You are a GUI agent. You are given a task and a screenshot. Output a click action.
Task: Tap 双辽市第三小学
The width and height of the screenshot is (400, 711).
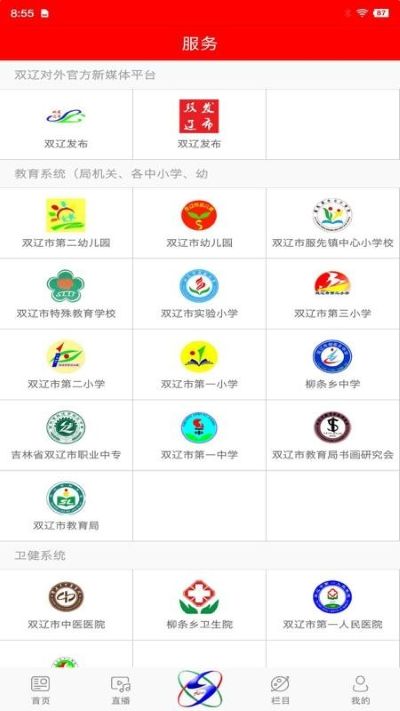(x=333, y=294)
